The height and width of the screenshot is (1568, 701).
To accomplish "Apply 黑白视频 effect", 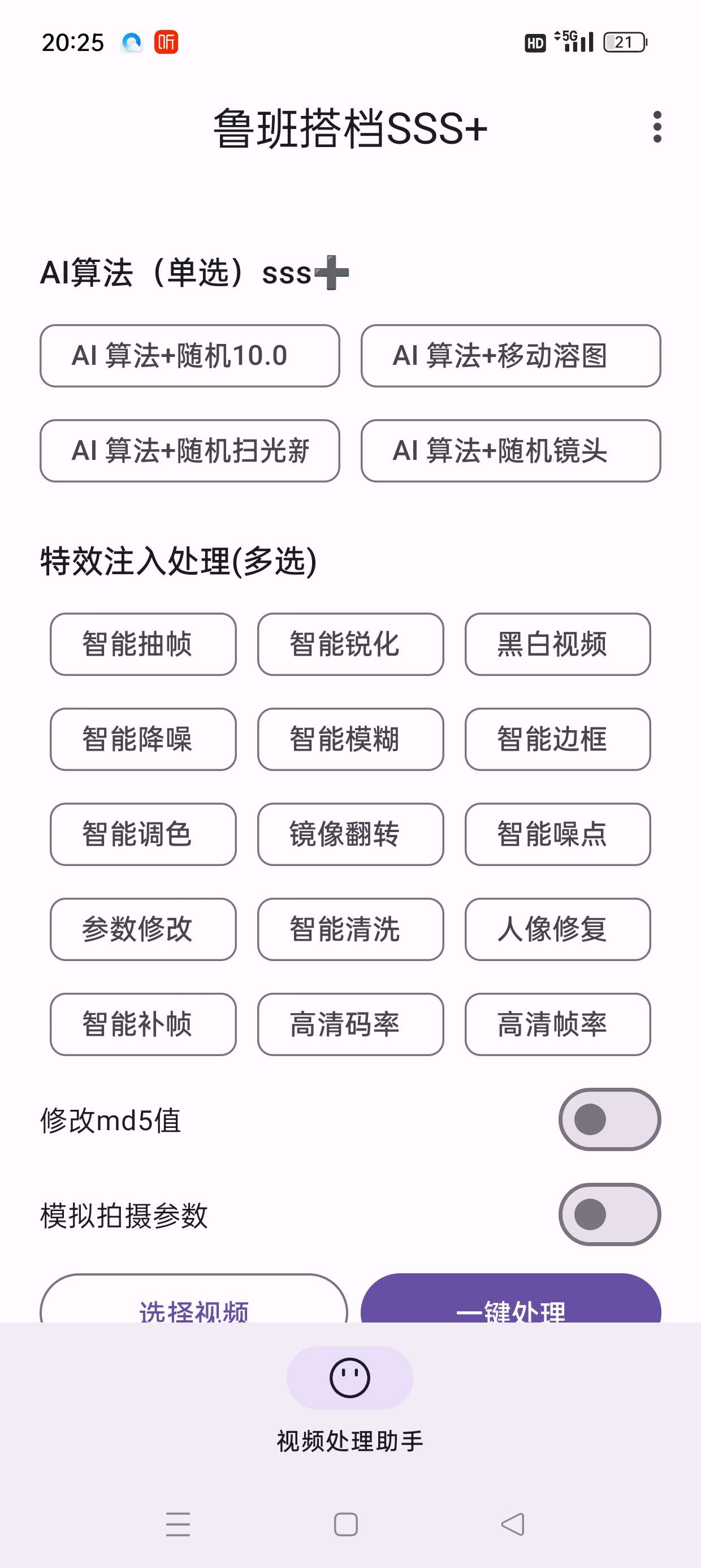I will point(557,644).
